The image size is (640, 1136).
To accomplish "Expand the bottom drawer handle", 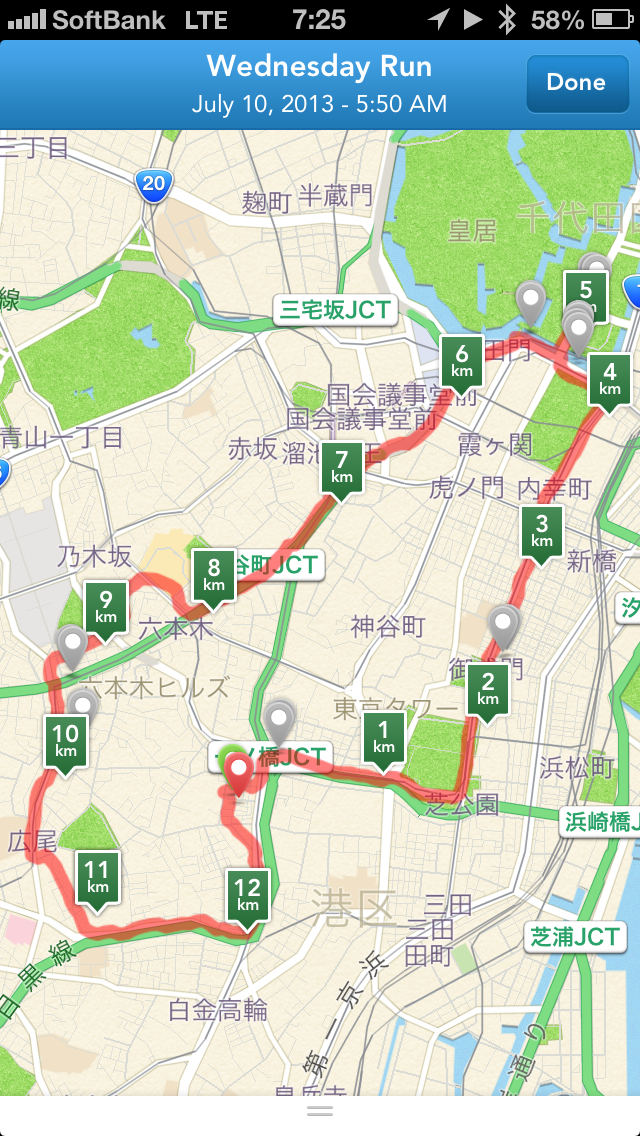I will pos(320,1111).
